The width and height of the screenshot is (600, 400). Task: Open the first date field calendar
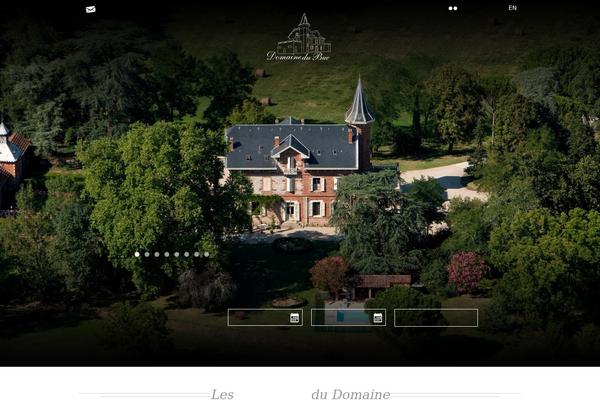coord(294,318)
